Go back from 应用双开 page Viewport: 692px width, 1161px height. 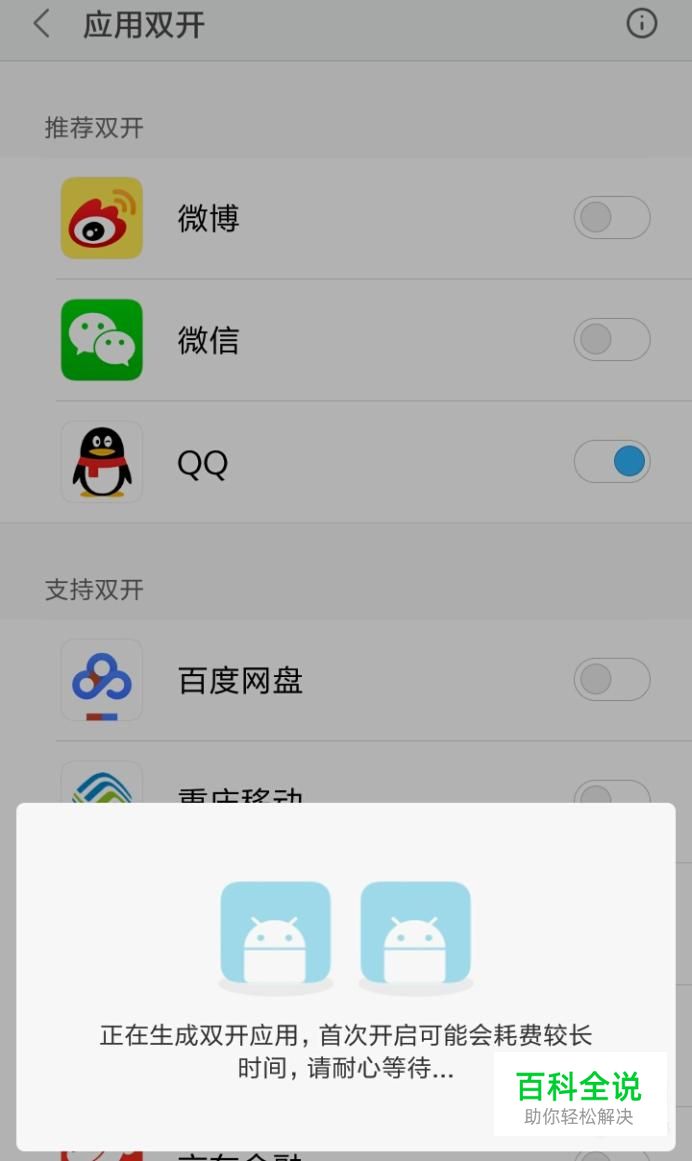[x=41, y=24]
